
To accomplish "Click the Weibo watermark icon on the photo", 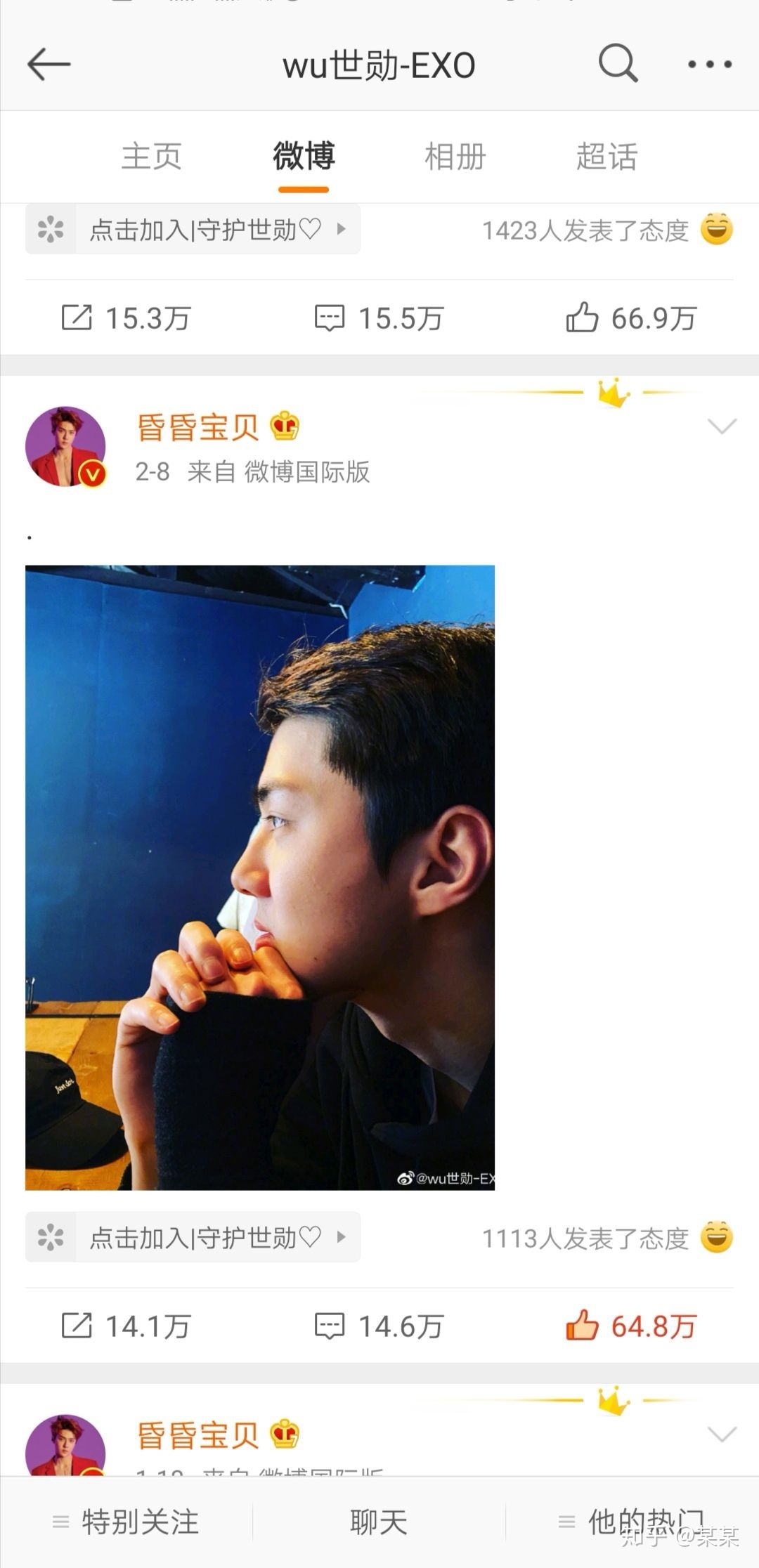I will 406,1177.
